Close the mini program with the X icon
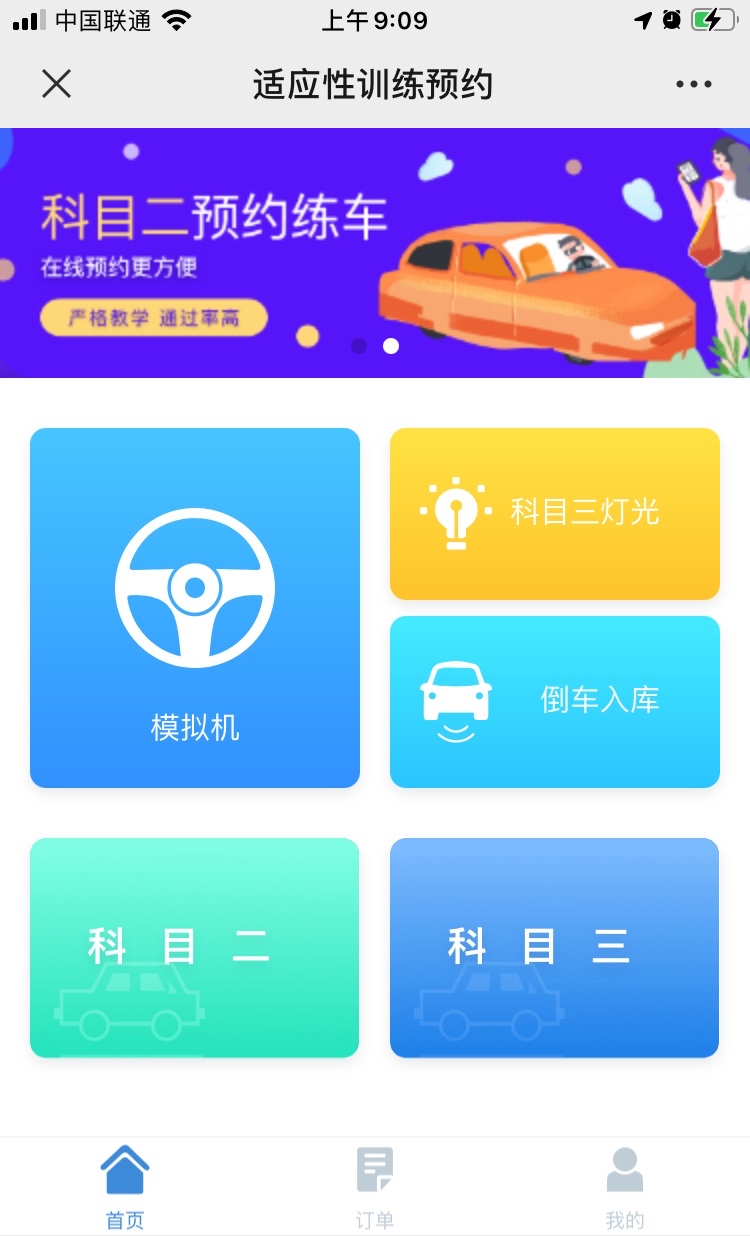 [x=57, y=84]
